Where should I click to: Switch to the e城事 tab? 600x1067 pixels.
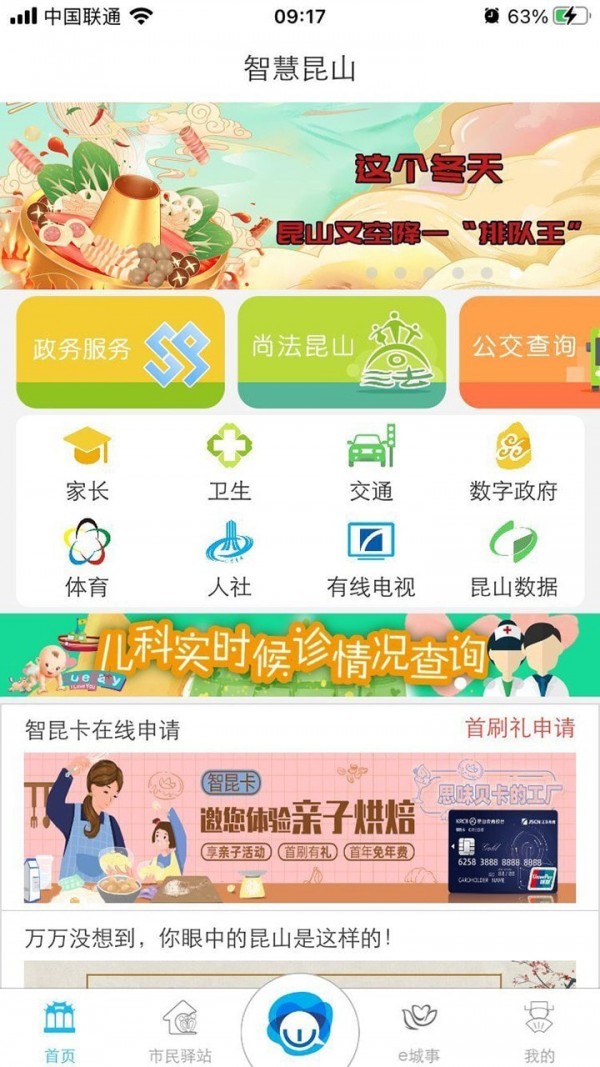(x=419, y=1032)
